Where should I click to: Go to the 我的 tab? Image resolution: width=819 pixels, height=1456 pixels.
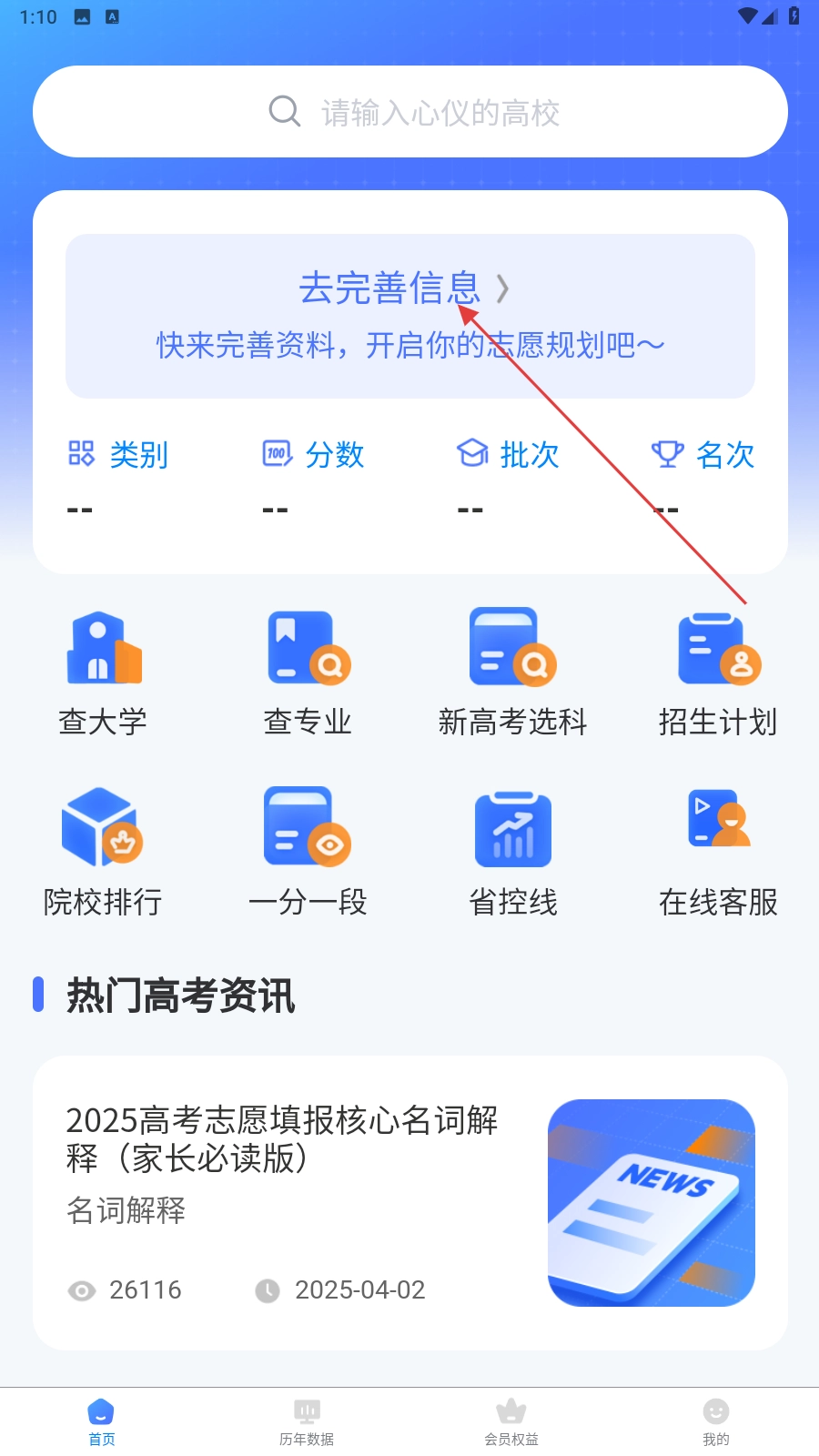coord(716,1421)
